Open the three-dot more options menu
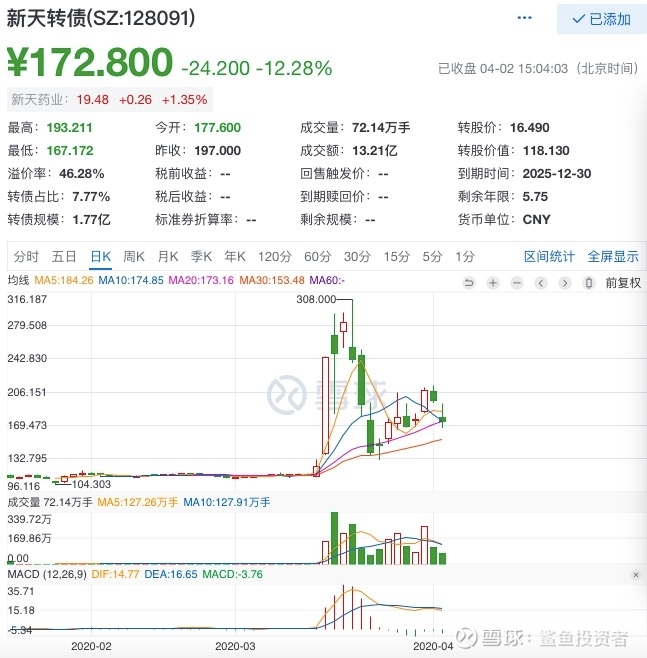Screen dimensions: 647x658 click(525, 18)
